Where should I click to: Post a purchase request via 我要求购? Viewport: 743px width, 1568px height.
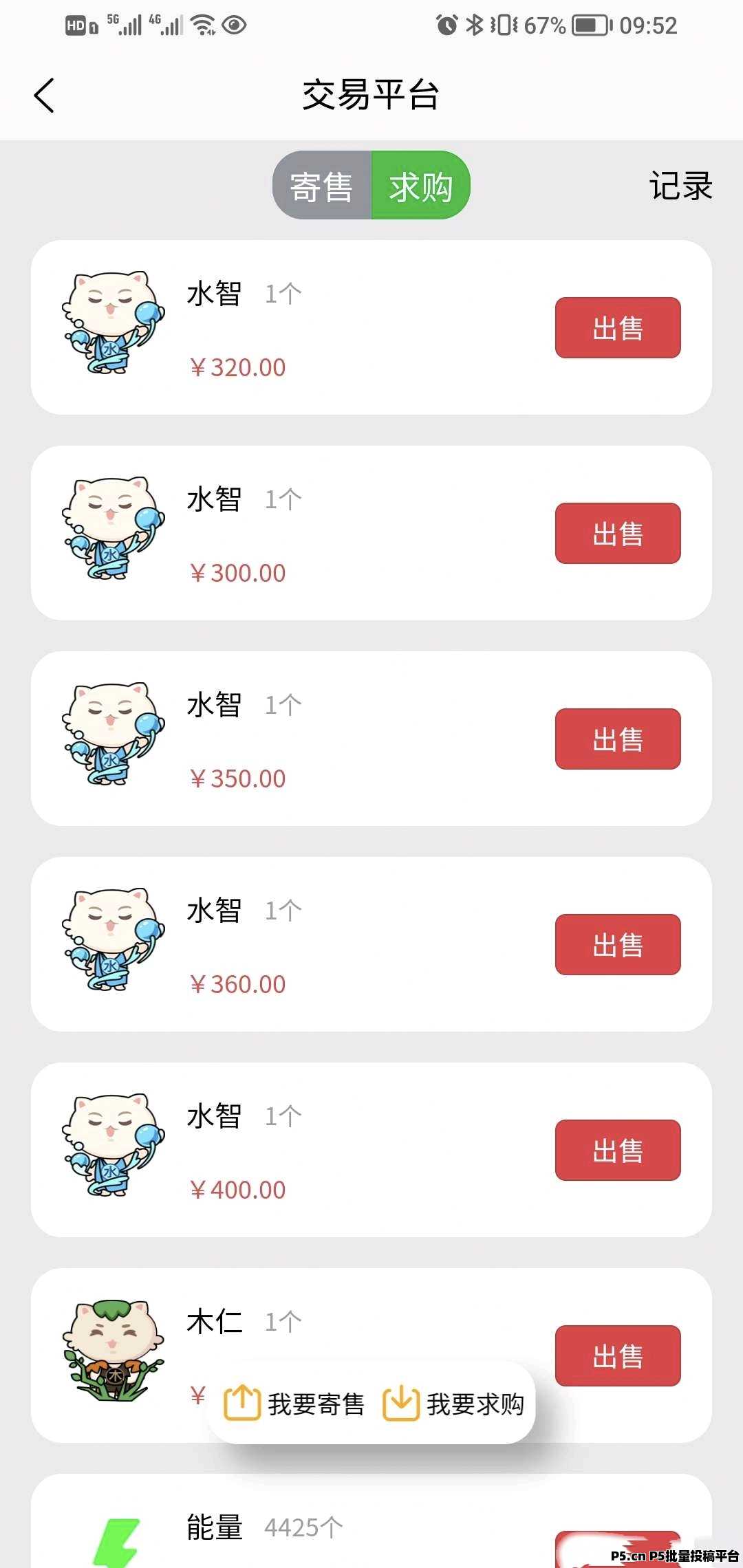pos(454,1404)
